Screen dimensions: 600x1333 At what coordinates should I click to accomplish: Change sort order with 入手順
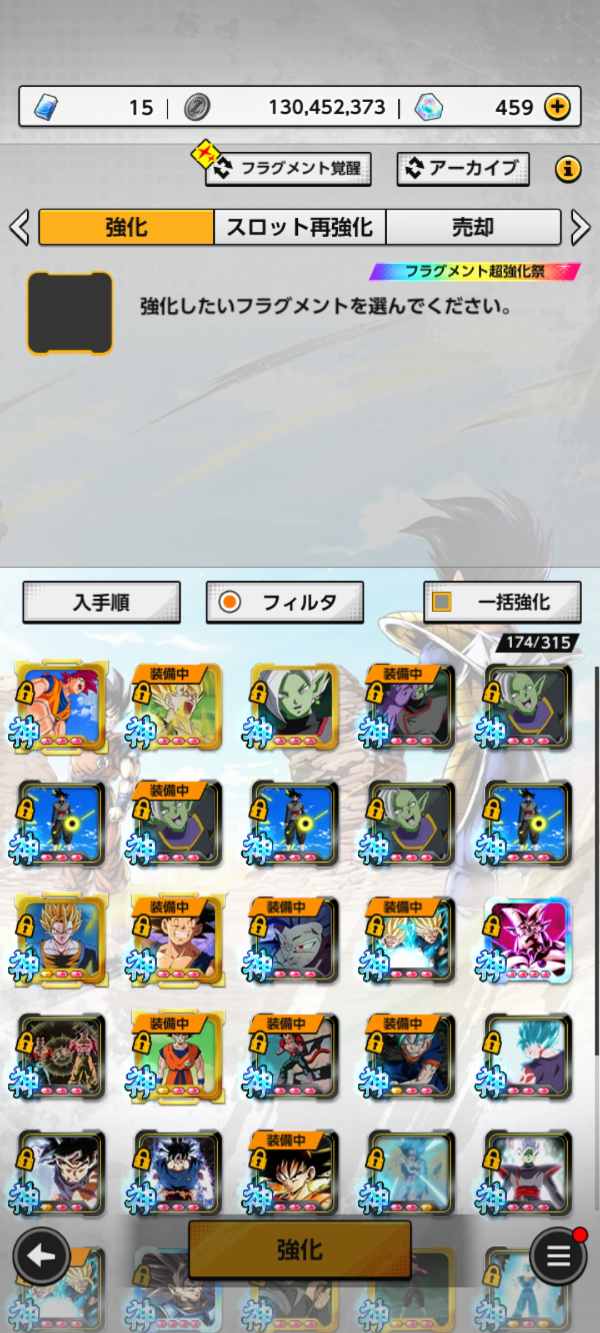point(101,602)
